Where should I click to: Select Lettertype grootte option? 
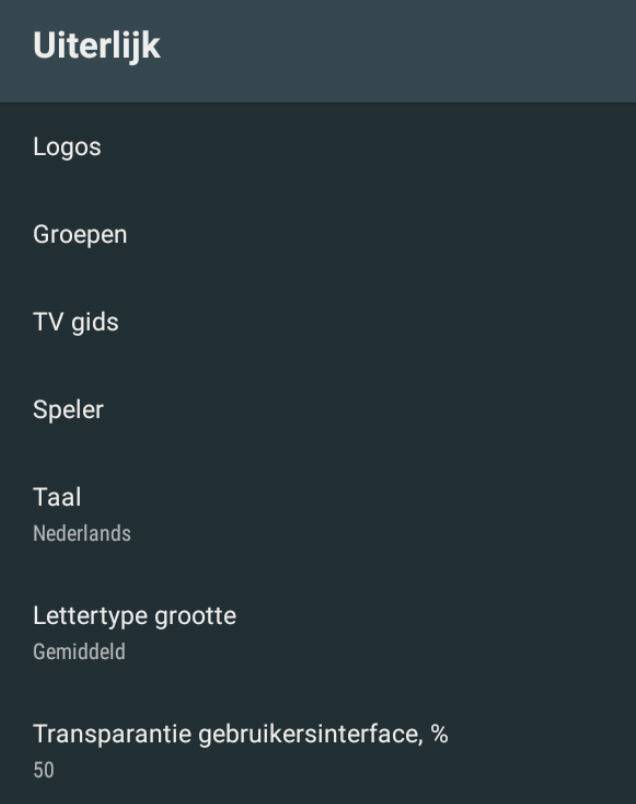click(x=135, y=631)
